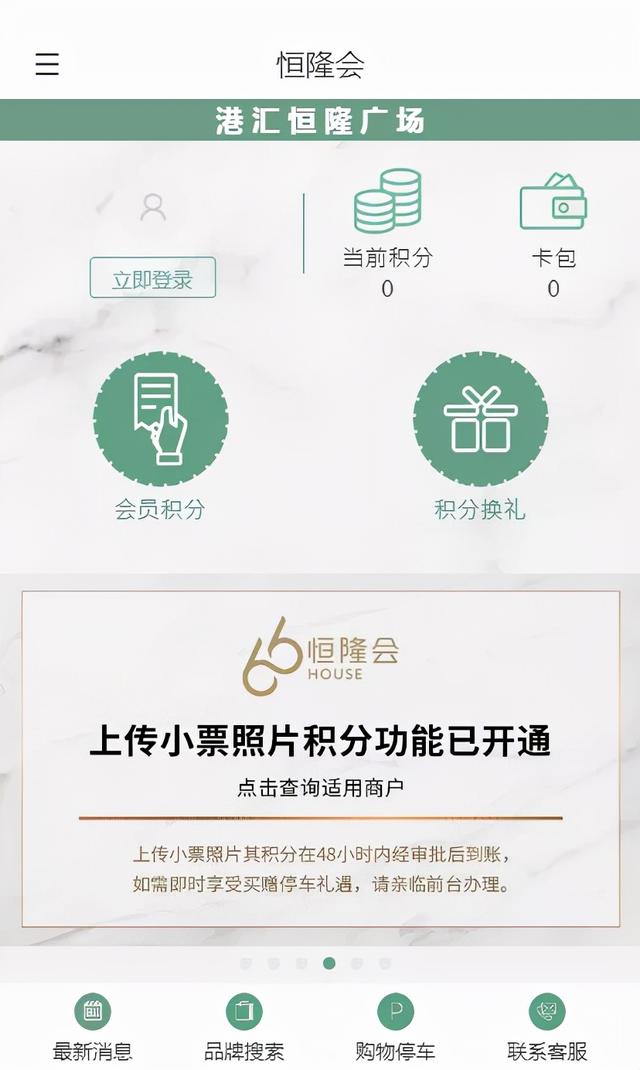Tap the 立即登录 login button
640x1070 pixels.
[x=153, y=278]
